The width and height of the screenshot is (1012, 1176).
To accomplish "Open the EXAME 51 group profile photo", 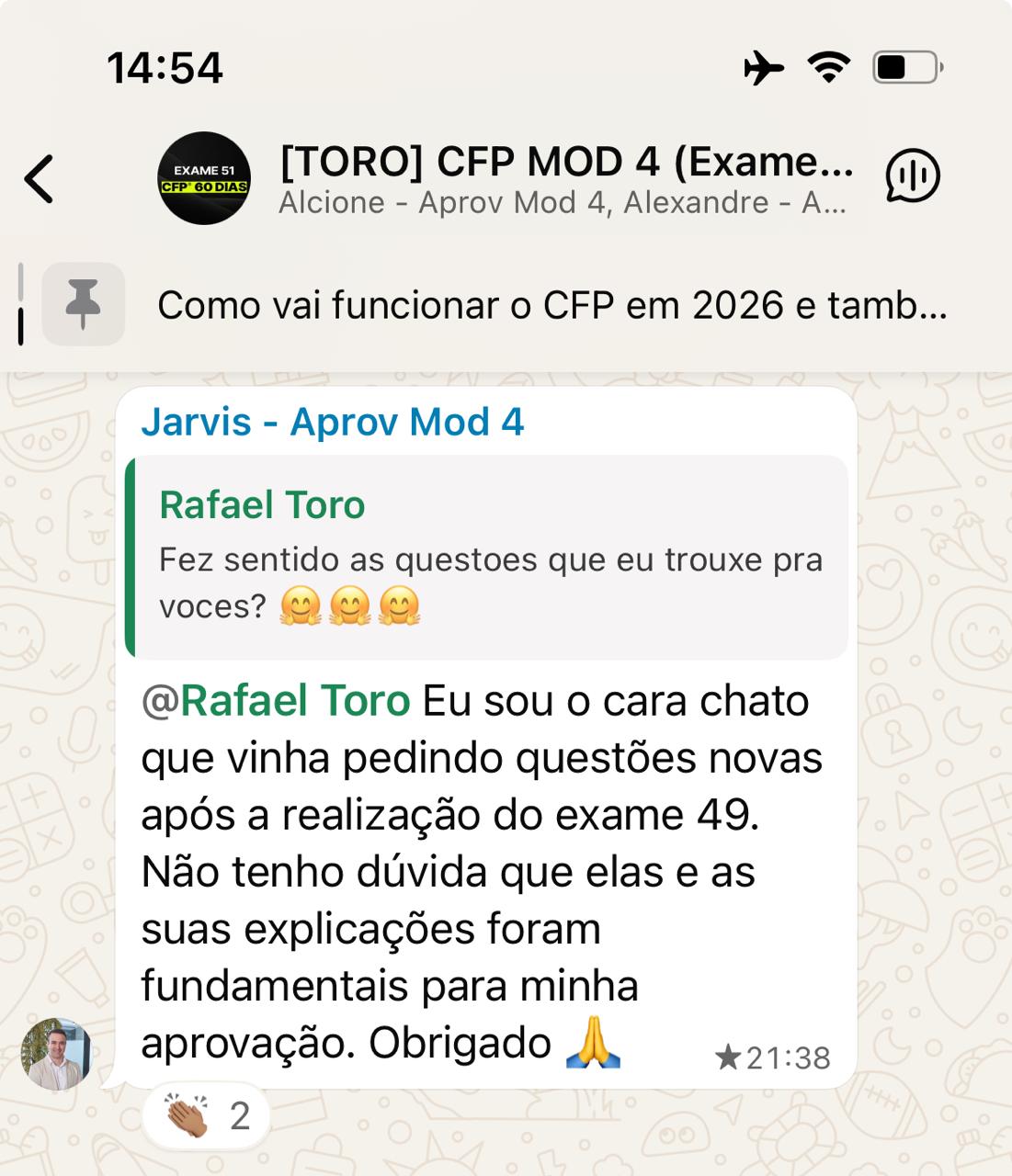I will 204,178.
